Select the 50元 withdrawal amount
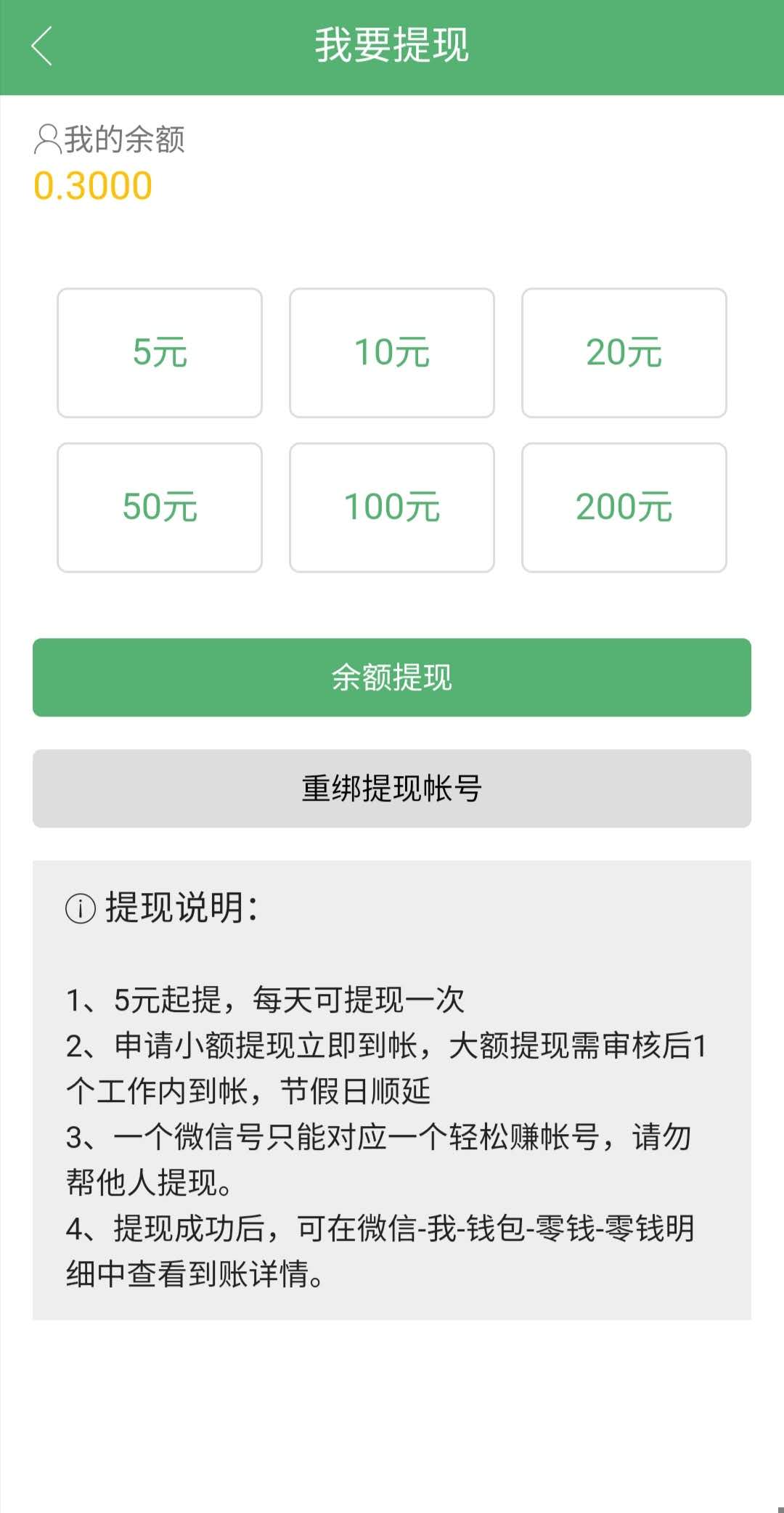The image size is (784, 1513). 160,507
